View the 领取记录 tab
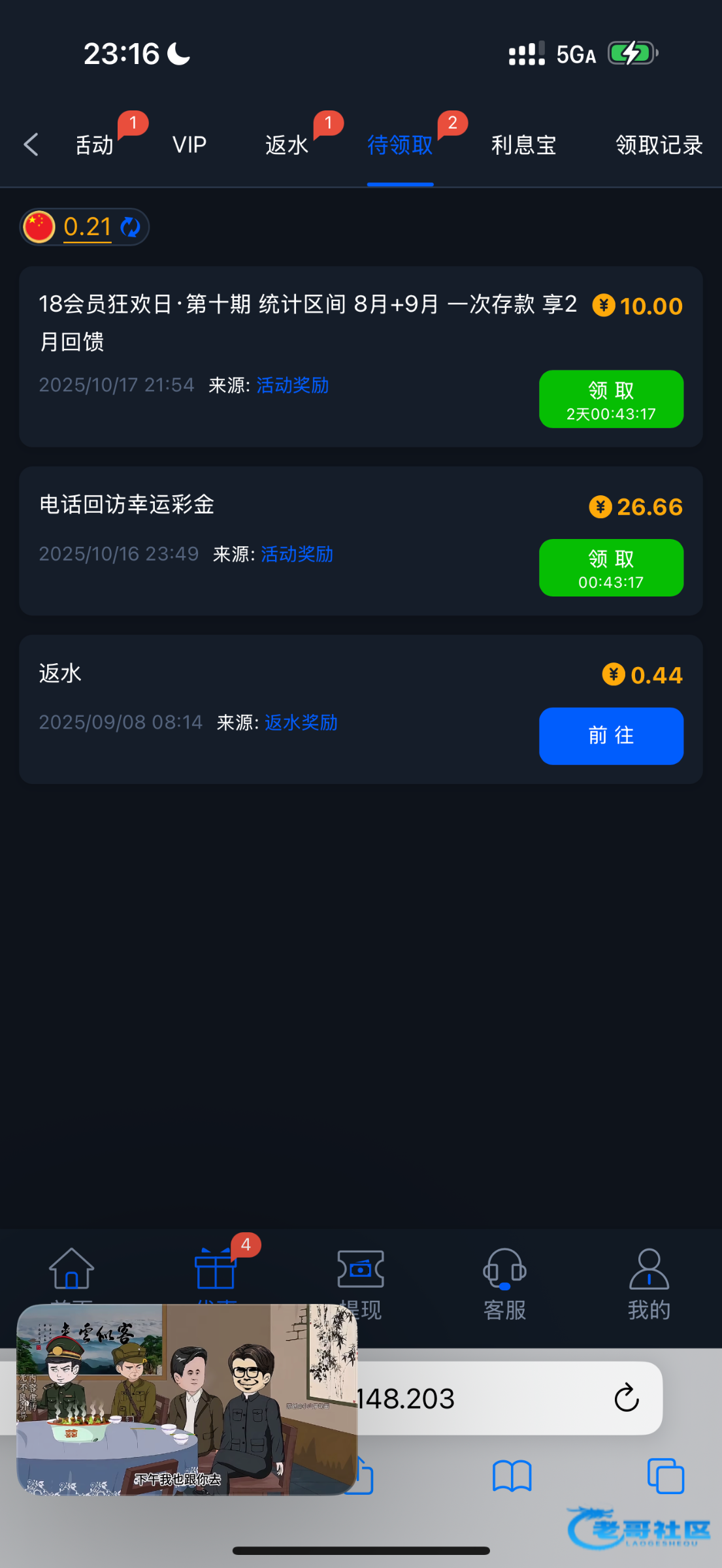 pyautogui.click(x=659, y=144)
